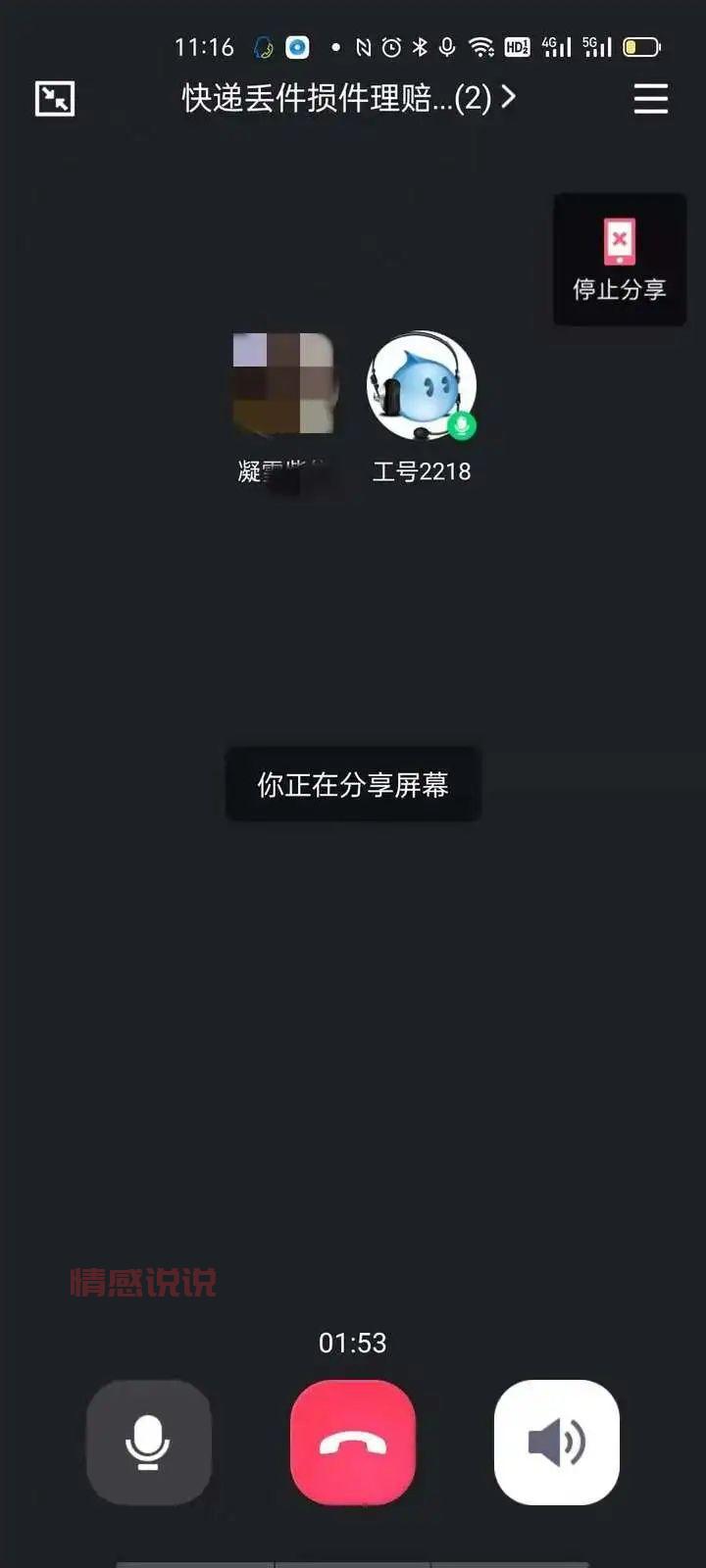Shrink the call to a floating window
This screenshot has height=1568, width=706.
pos(54,98)
